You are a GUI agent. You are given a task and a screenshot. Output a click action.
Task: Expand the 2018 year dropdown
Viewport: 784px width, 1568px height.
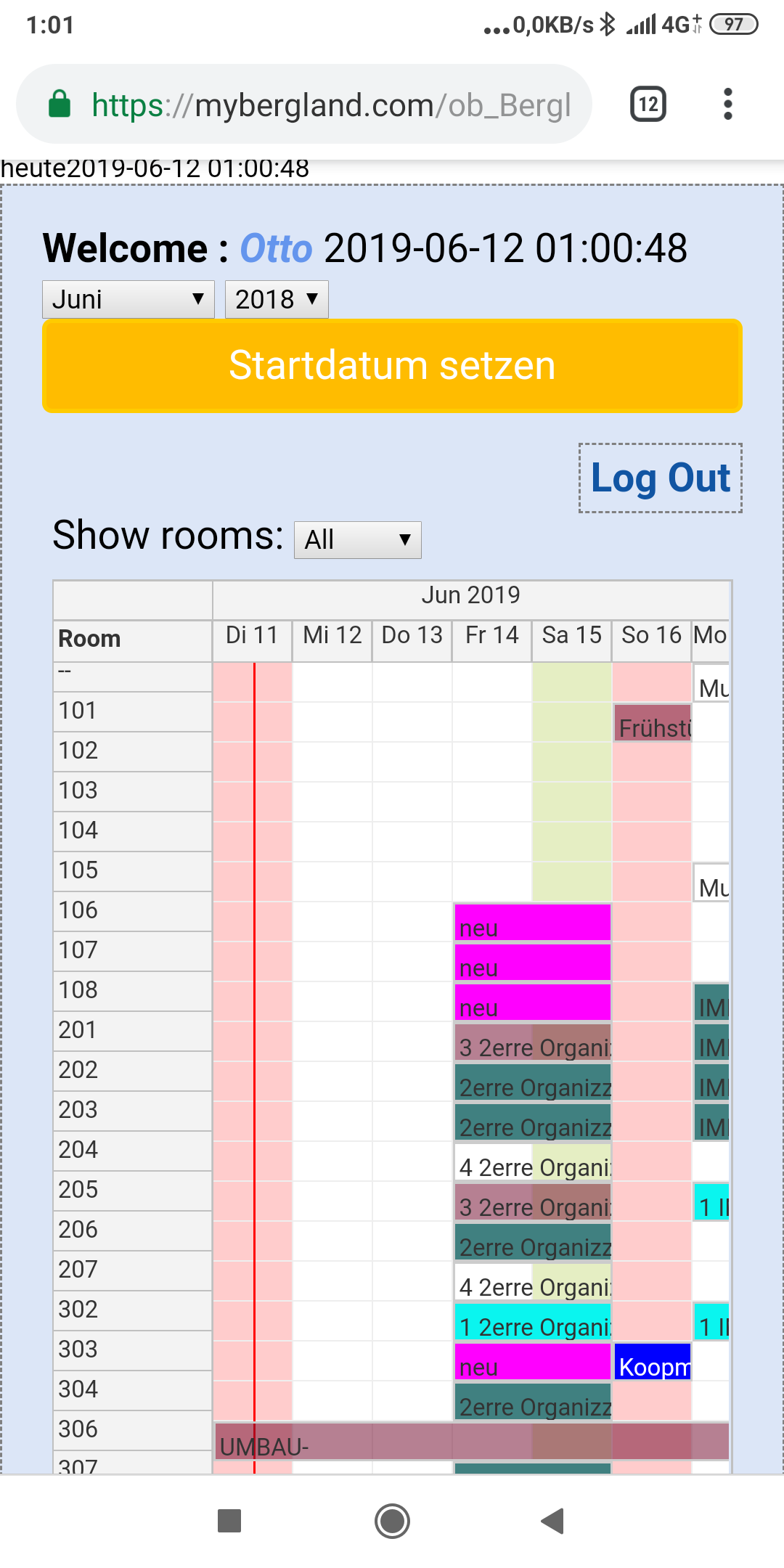[277, 299]
